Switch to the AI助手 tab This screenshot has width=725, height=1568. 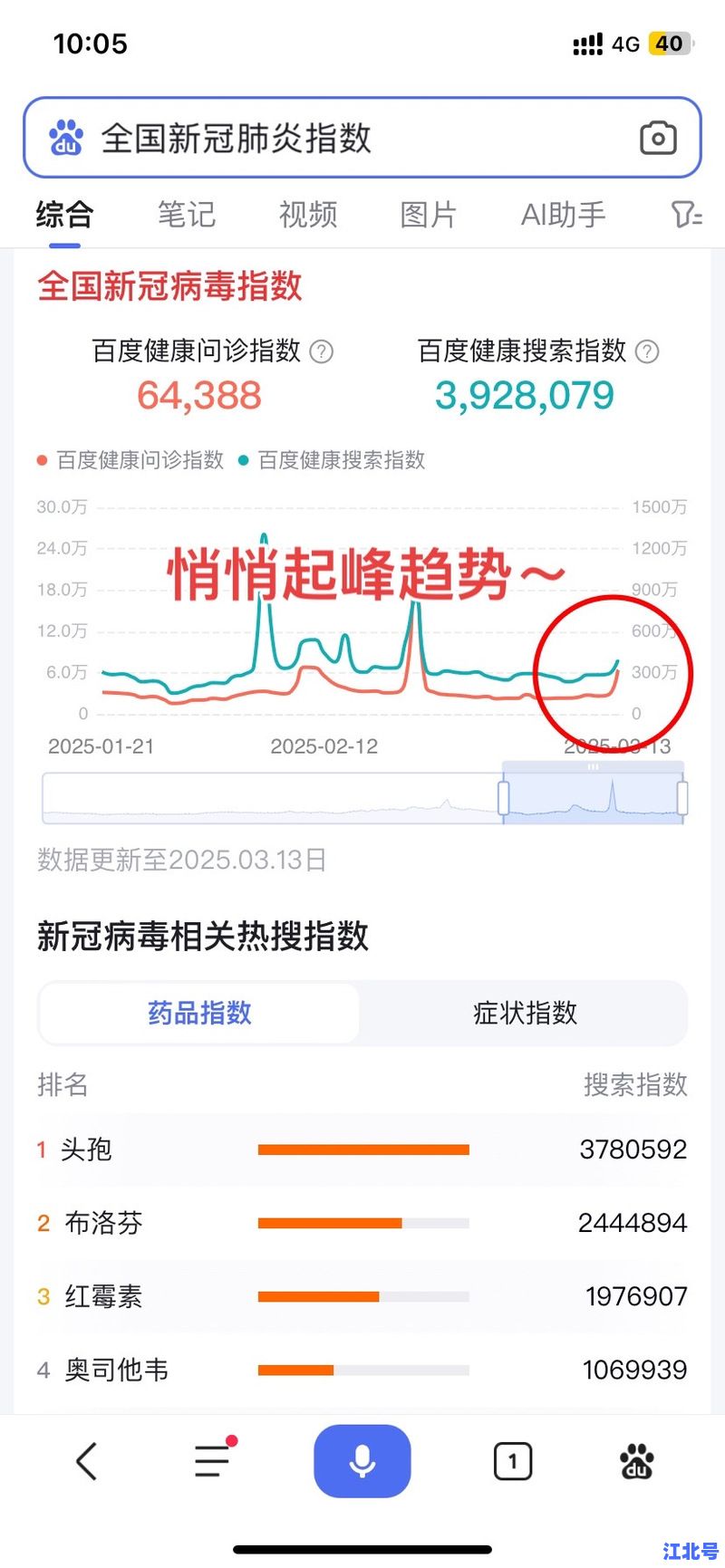click(x=561, y=215)
